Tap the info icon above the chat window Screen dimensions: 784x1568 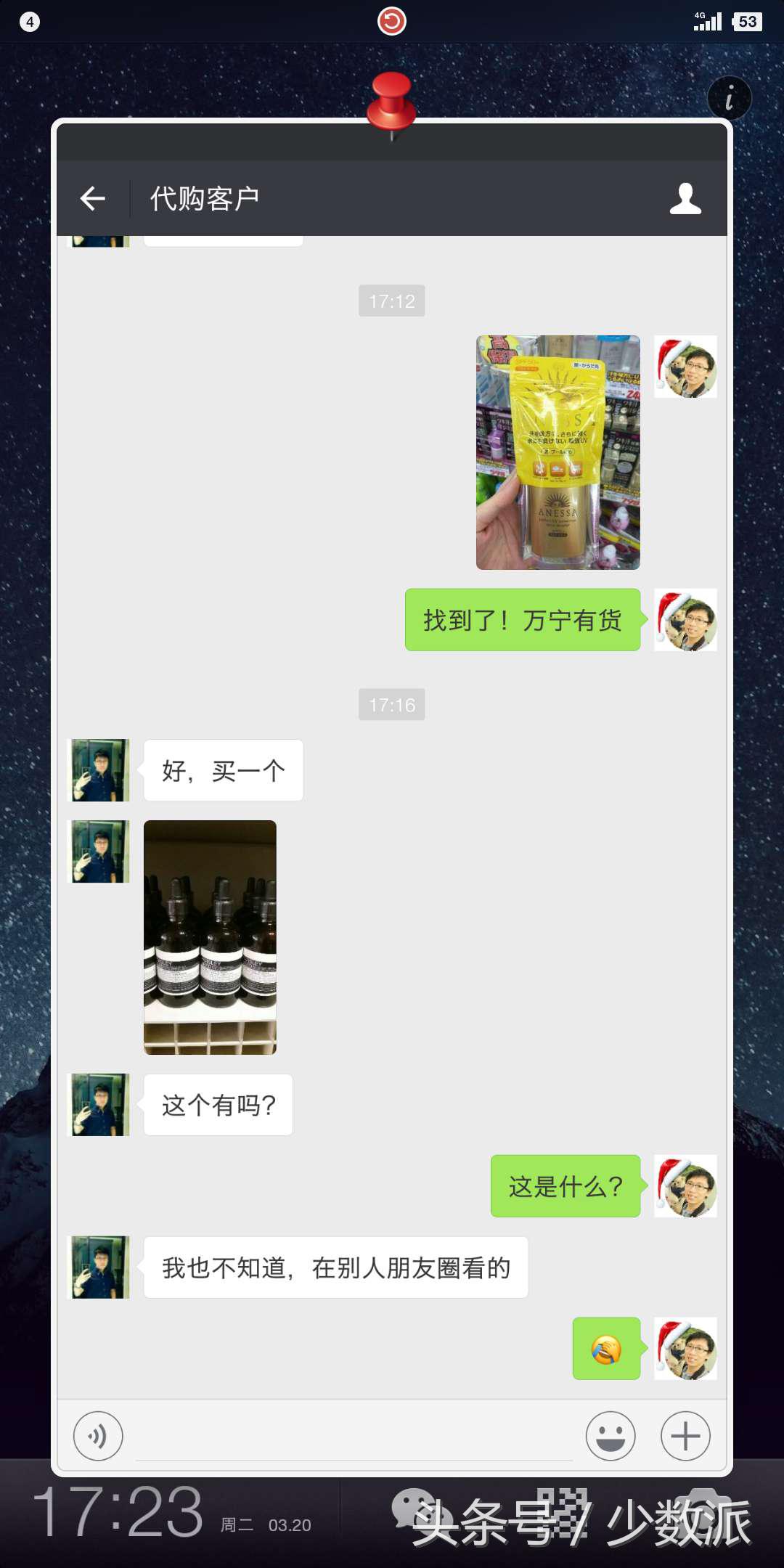pos(729,98)
